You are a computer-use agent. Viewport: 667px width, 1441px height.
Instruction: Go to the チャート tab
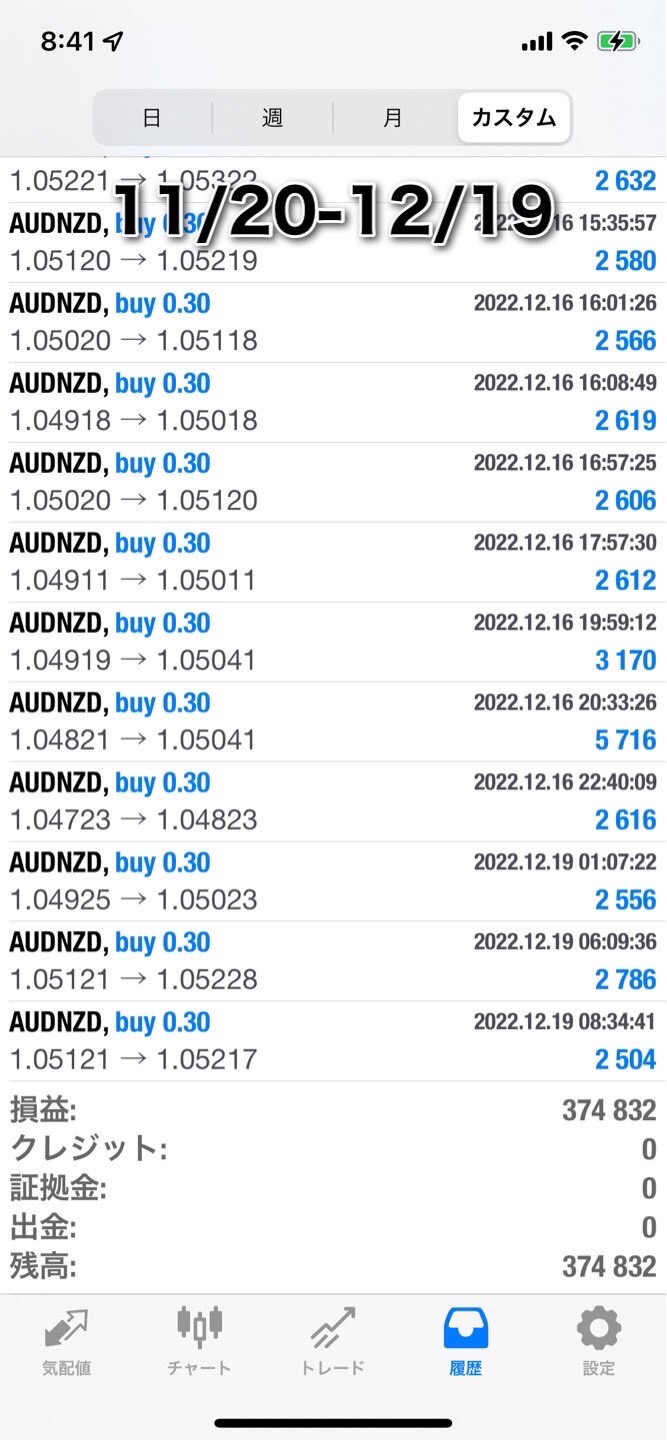(199, 1342)
